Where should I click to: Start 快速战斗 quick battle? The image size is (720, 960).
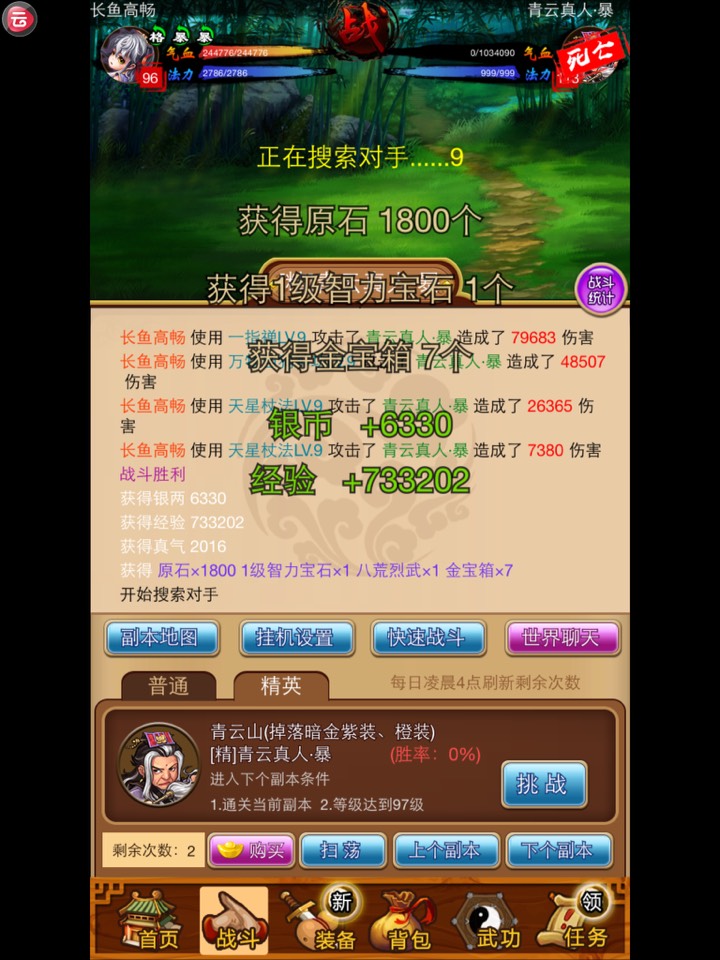pos(429,638)
